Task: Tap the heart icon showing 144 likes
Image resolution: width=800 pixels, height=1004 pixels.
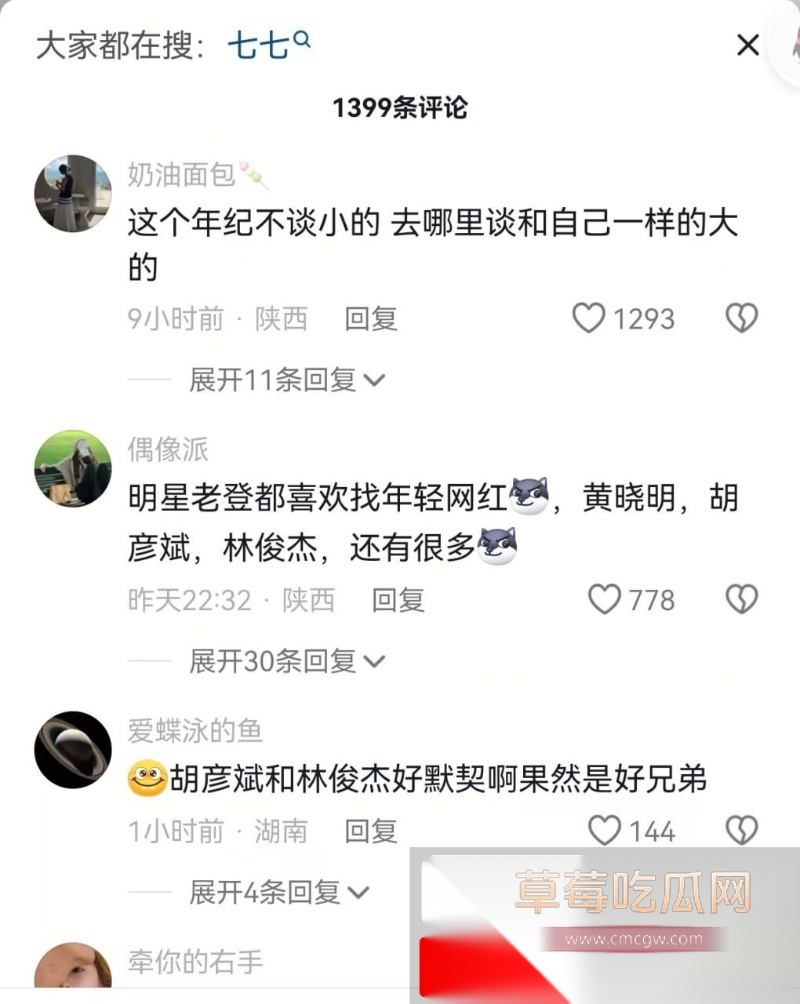Action: tap(605, 829)
